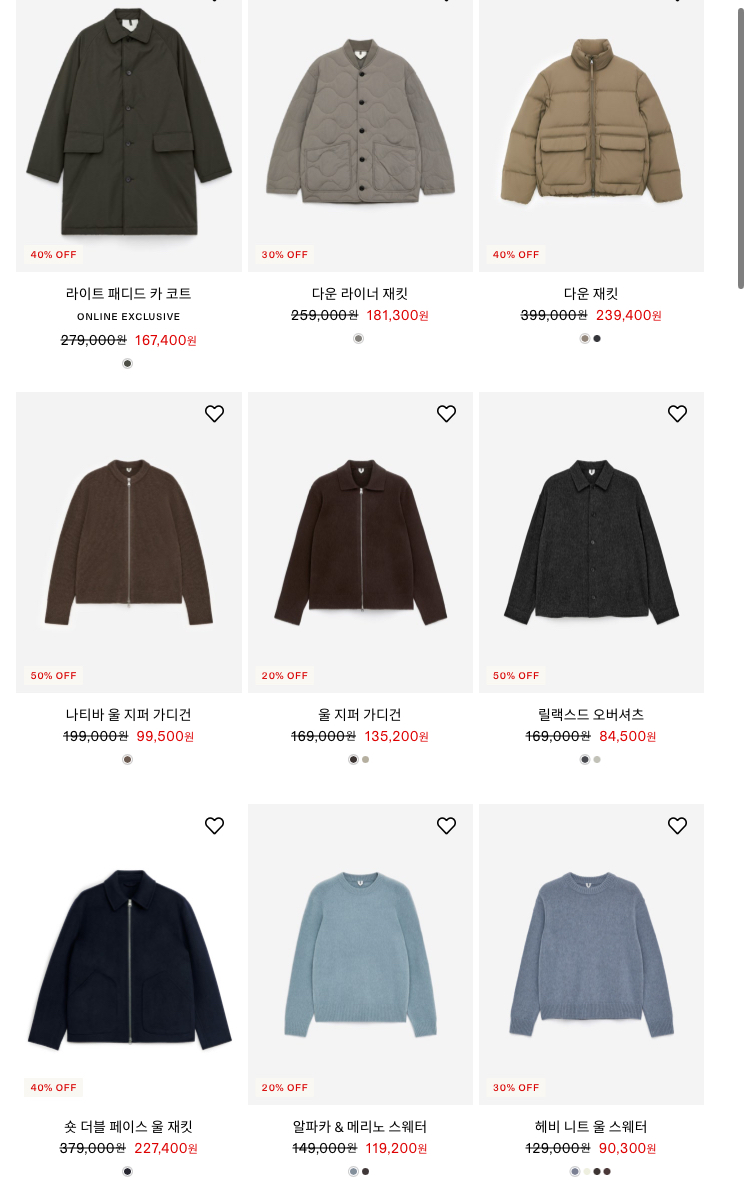The width and height of the screenshot is (750, 1180).
Task: View the 알파카 & 메리노 스웨터 product
Action: [360, 957]
